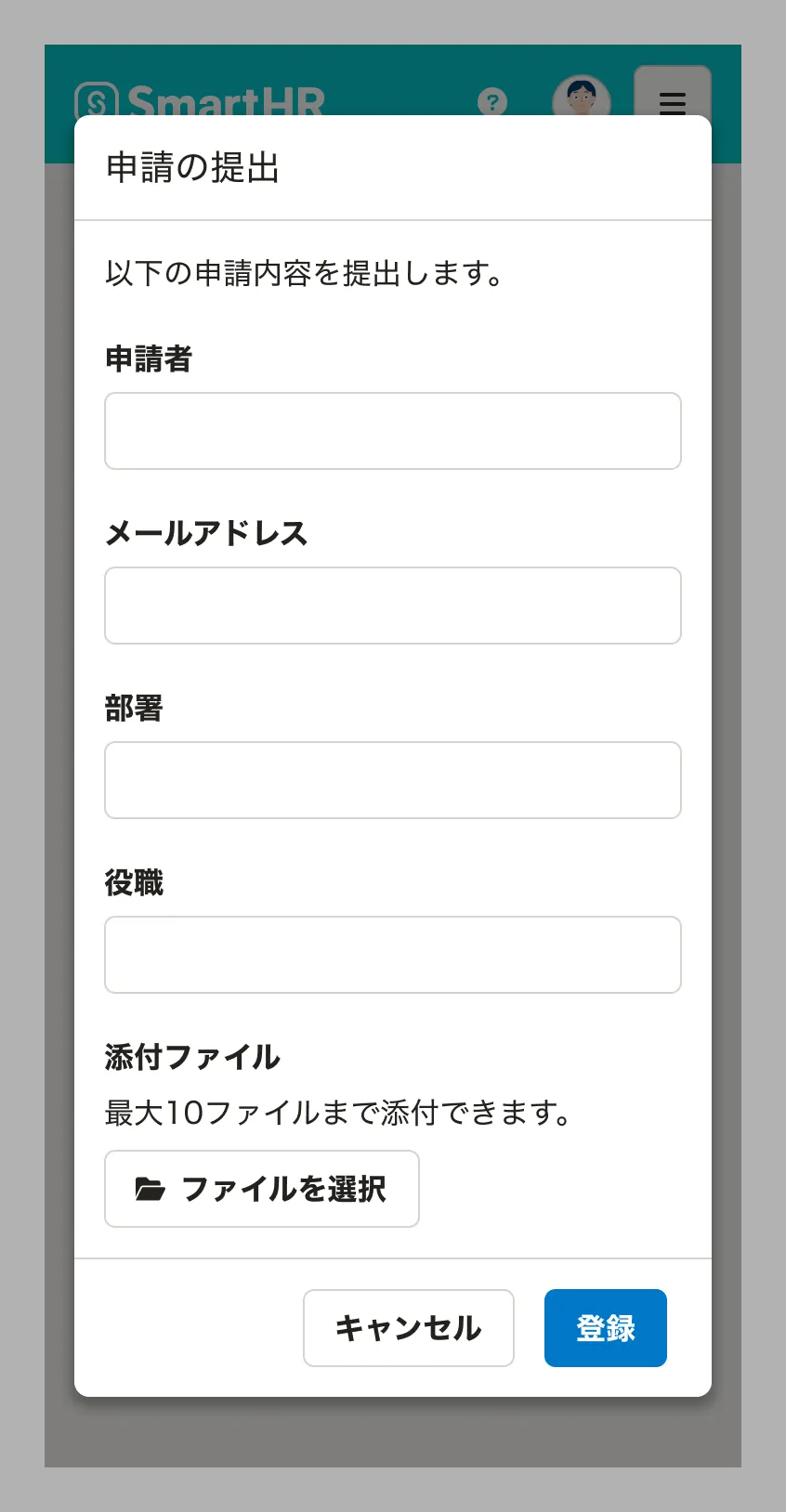Cancel the dialog with キャンセル

tap(409, 1328)
